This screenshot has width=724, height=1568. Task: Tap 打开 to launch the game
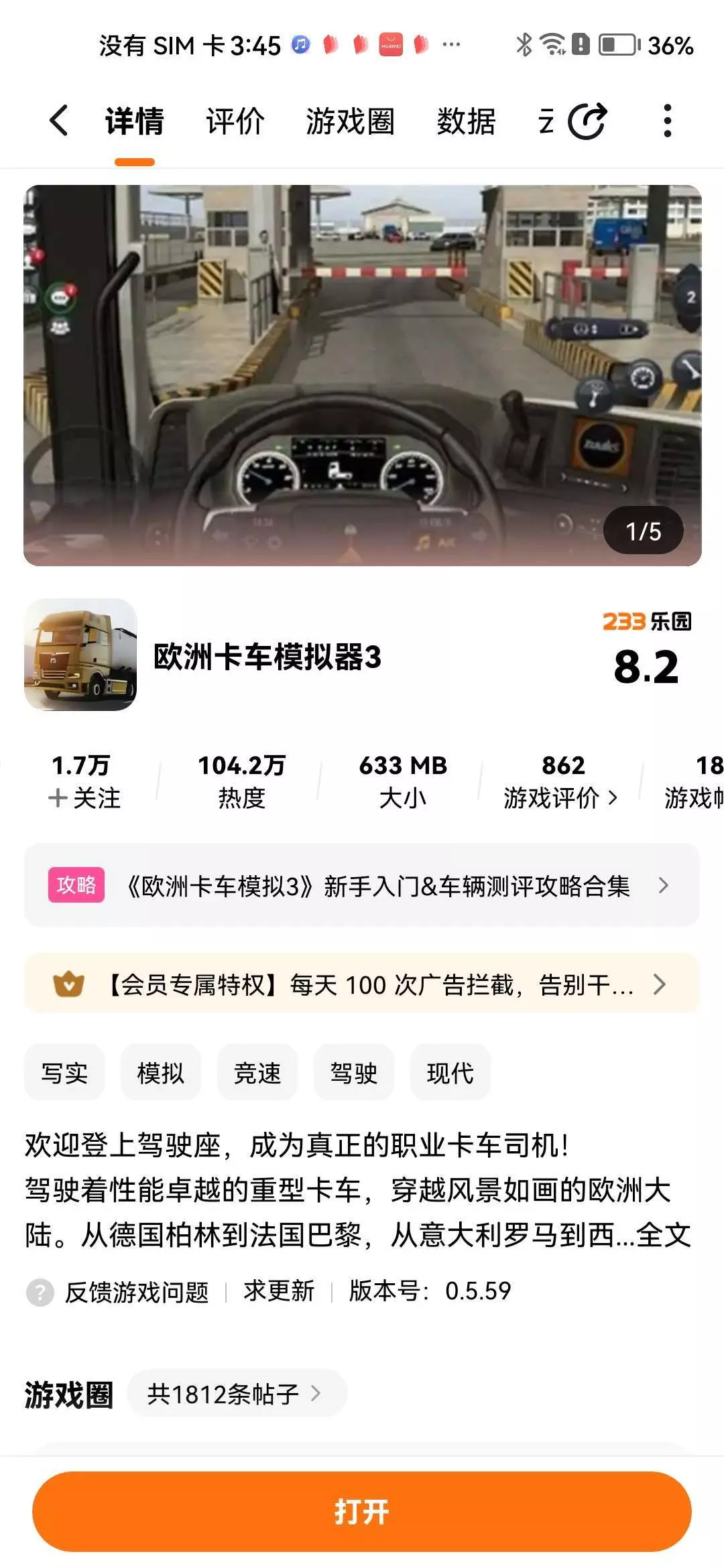point(362,1512)
